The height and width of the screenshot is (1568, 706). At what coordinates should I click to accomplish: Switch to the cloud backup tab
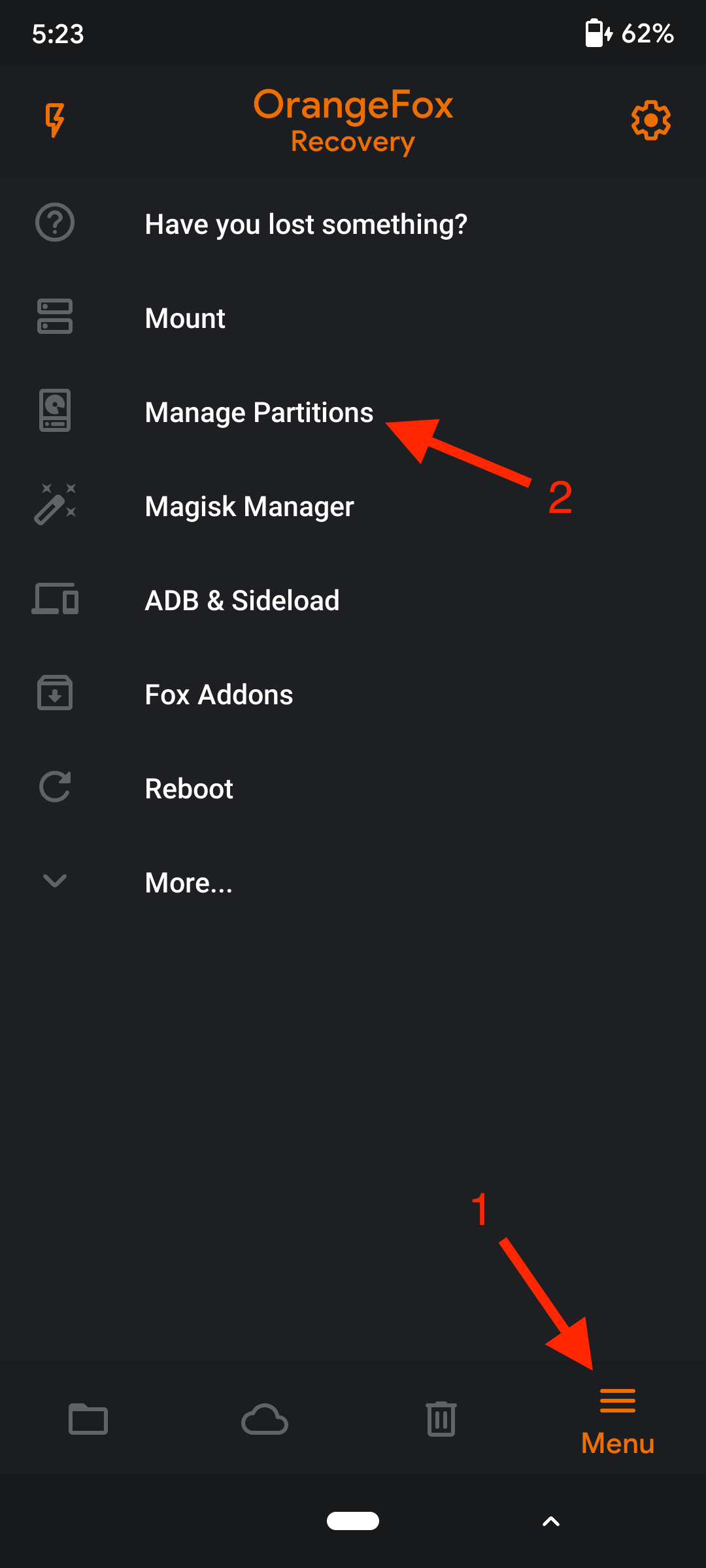[265, 1419]
